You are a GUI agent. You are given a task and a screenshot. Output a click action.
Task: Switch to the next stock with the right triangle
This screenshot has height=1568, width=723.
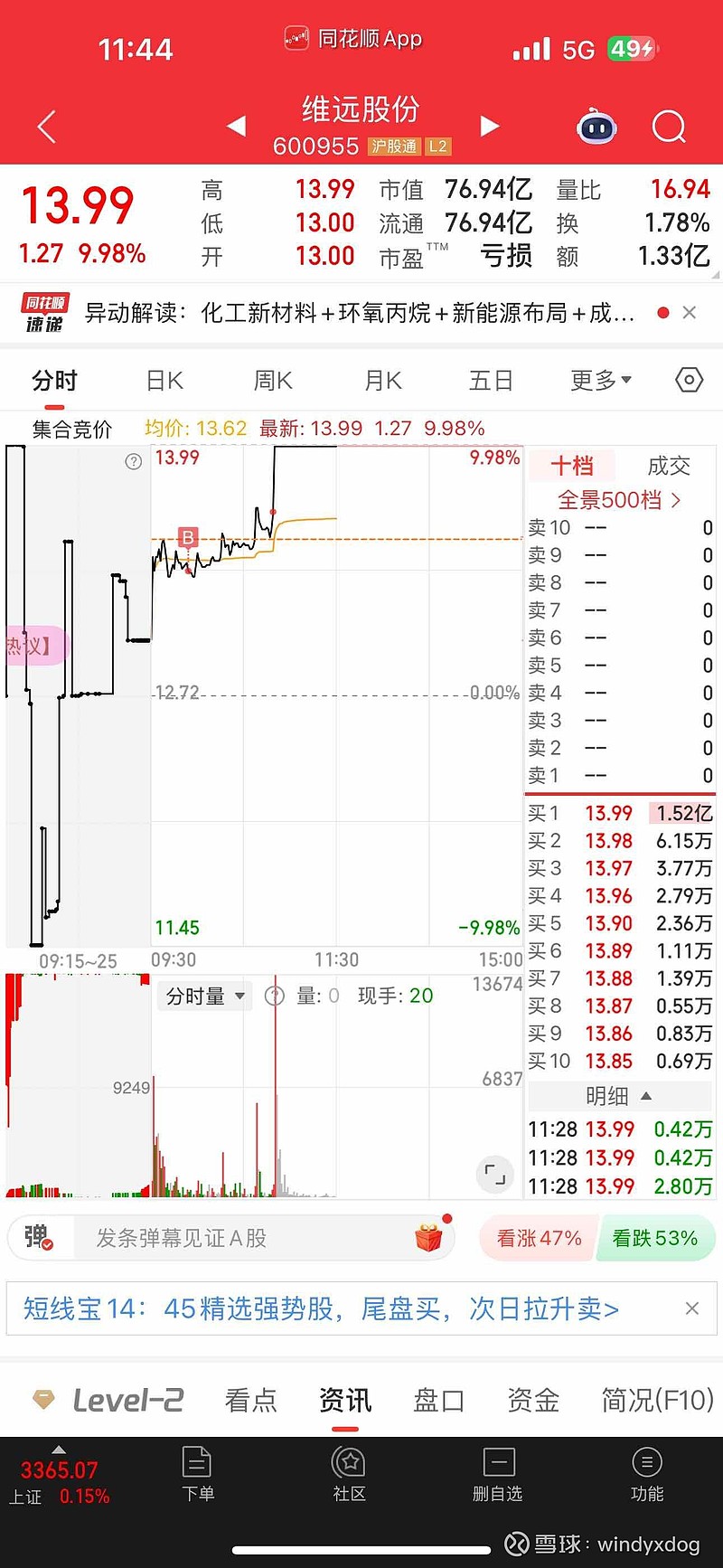tap(489, 126)
